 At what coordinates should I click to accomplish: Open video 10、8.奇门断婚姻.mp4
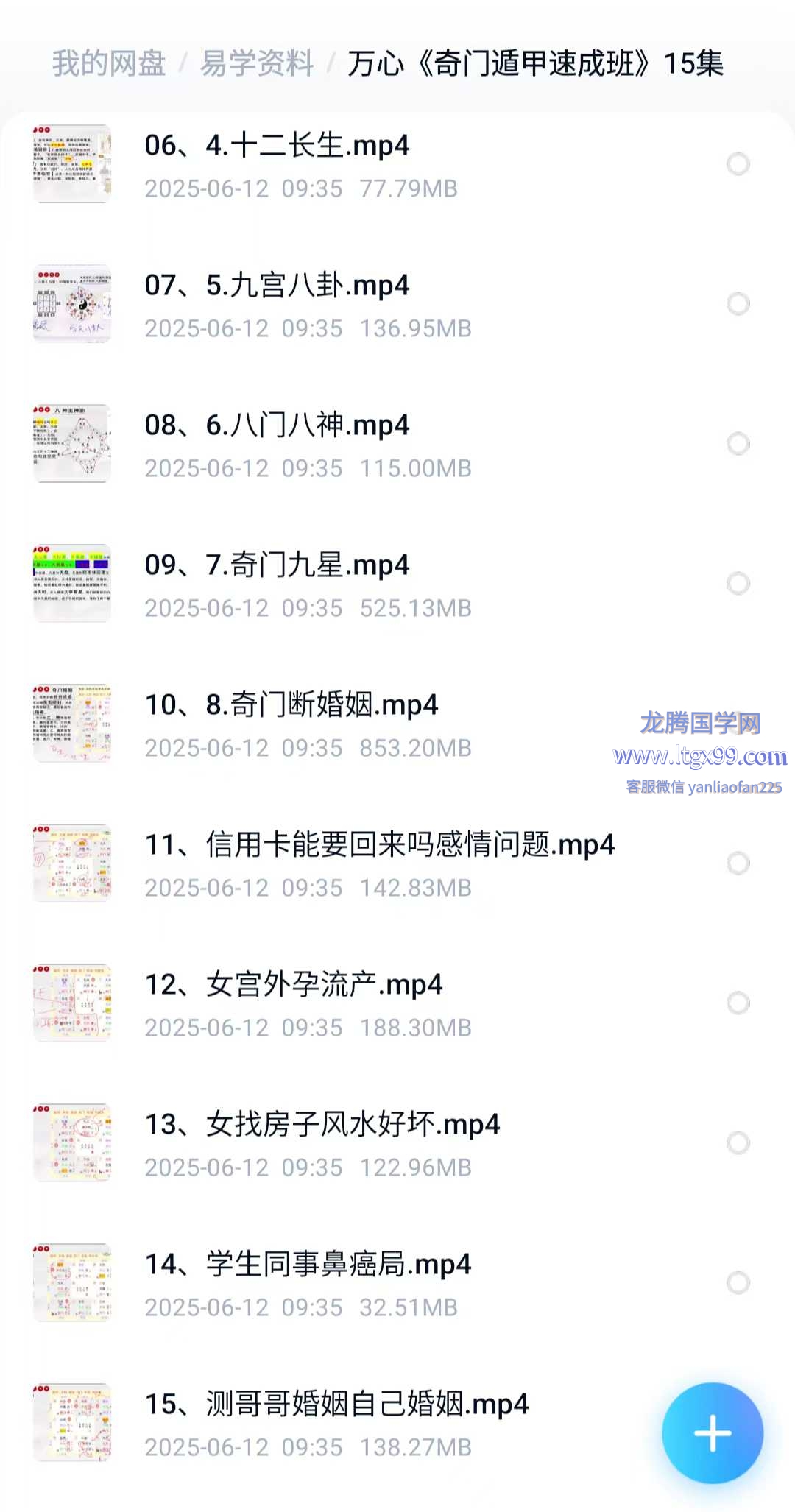291,705
